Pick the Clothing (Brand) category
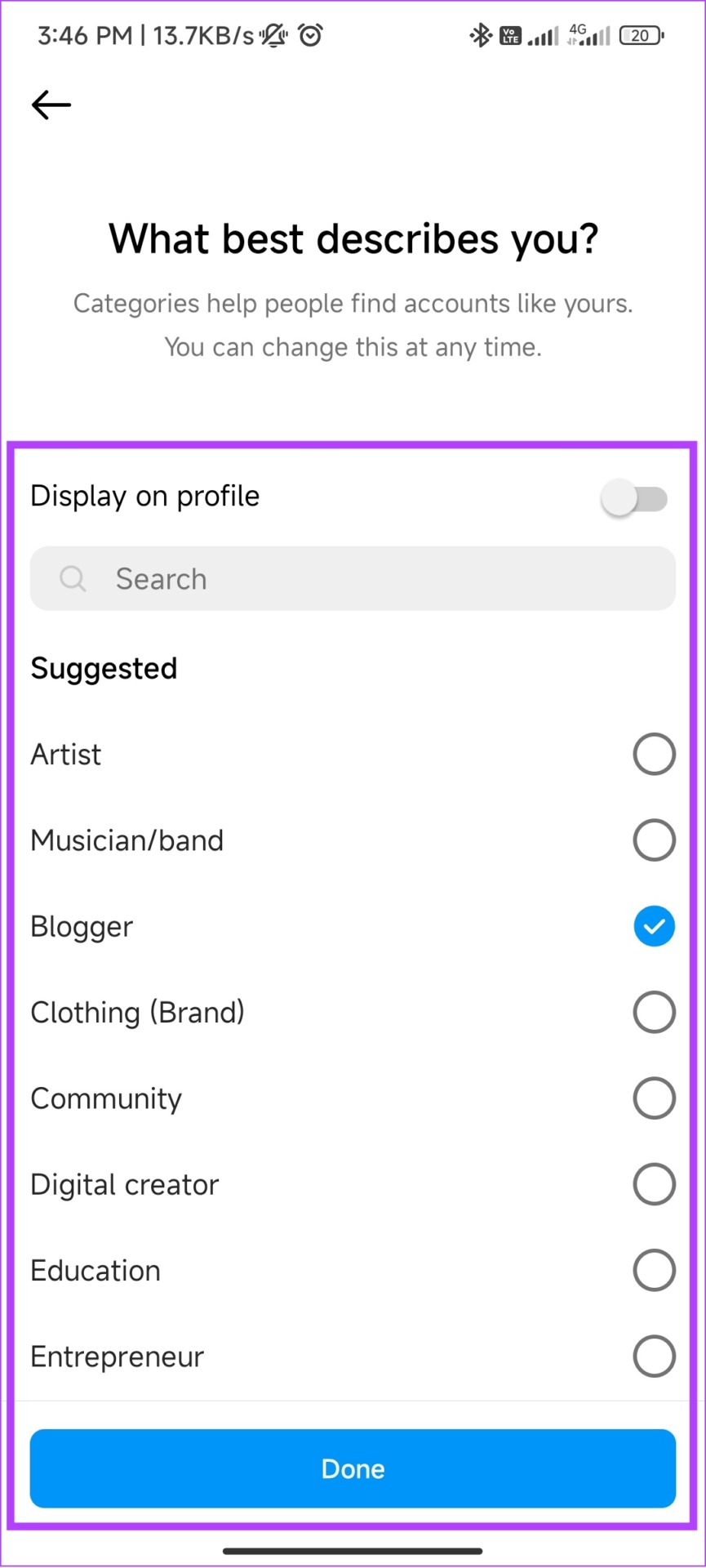This screenshot has width=706, height=1568. [x=353, y=1012]
